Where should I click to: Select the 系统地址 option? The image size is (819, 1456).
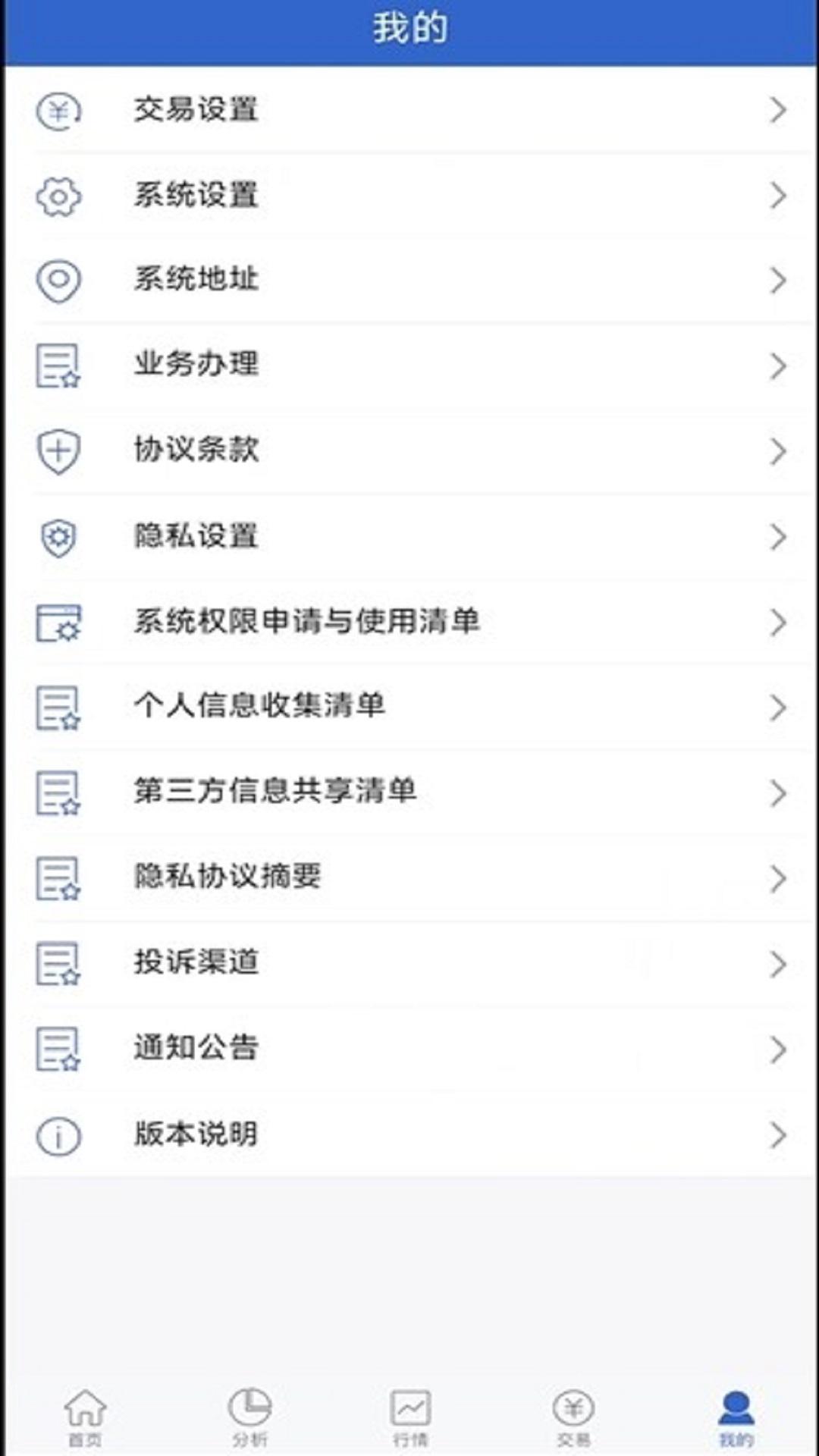click(409, 281)
